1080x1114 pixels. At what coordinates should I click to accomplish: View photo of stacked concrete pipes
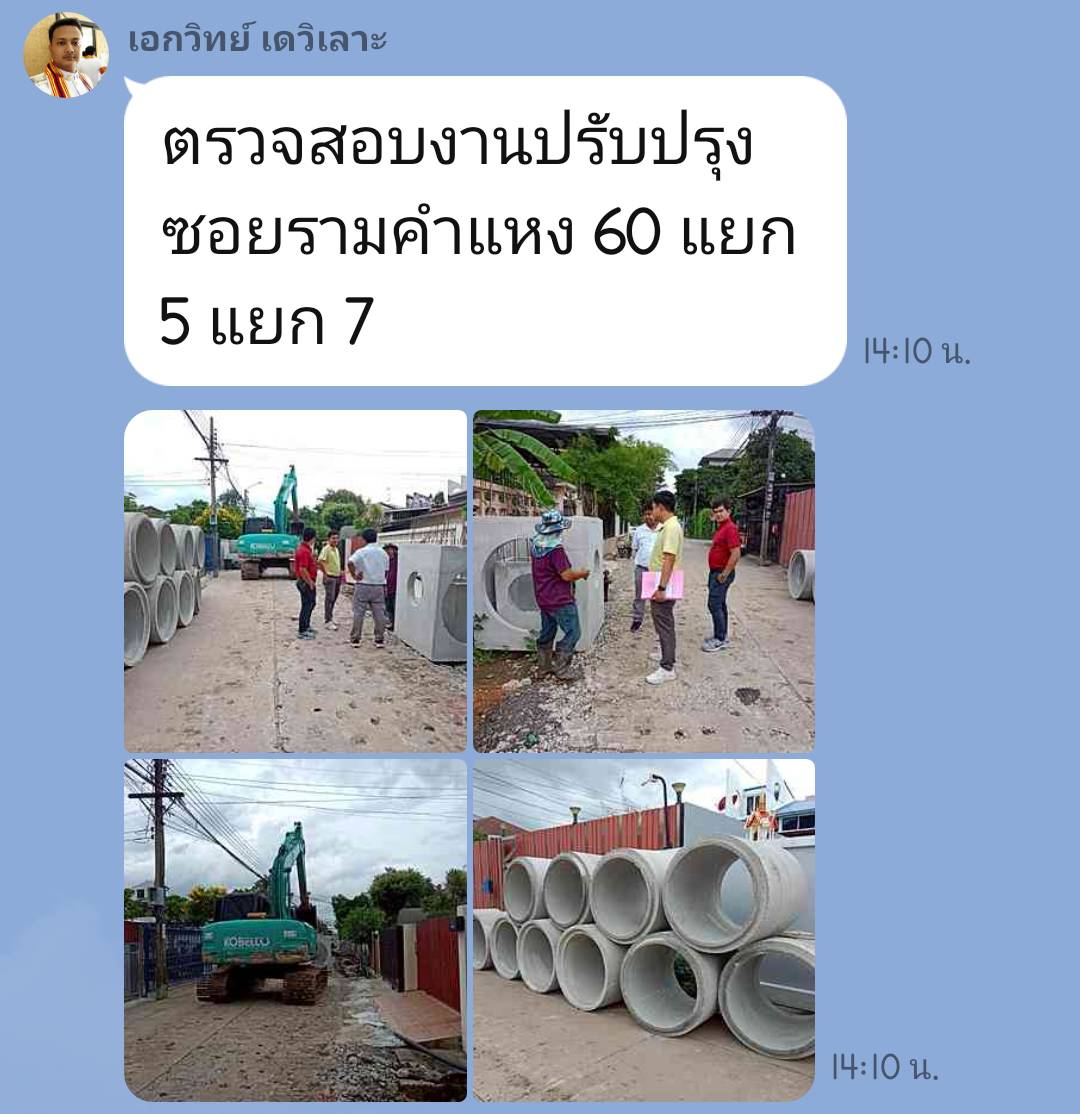point(643,930)
